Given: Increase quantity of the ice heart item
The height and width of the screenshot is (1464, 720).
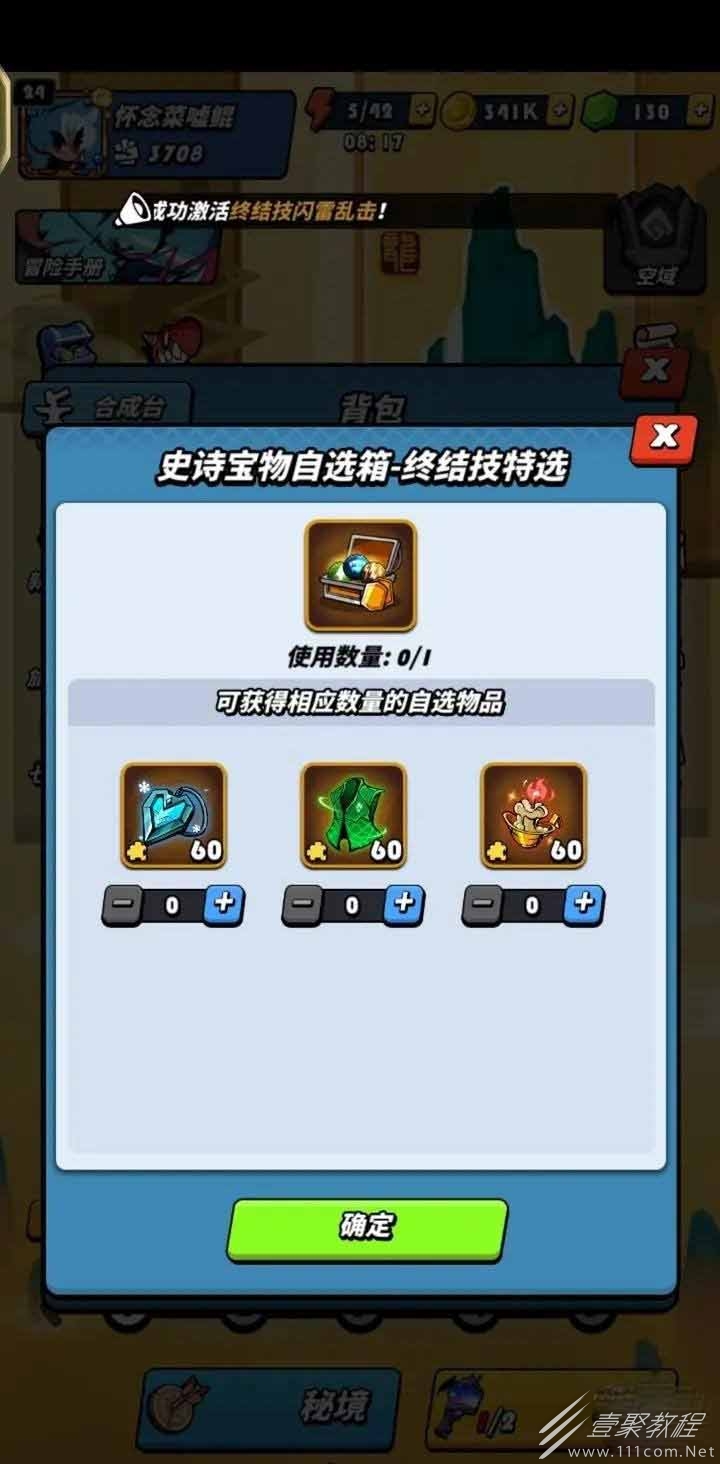Looking at the screenshot, I should tap(224, 904).
